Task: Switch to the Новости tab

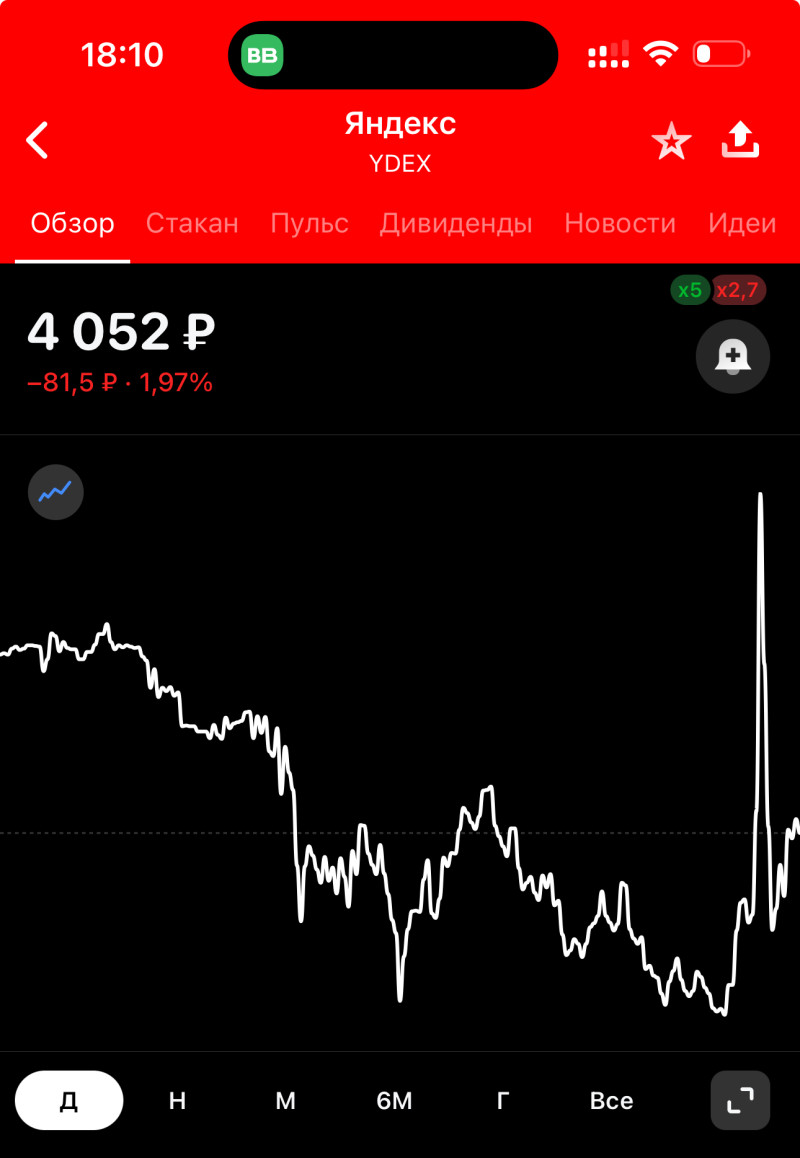Action: pyautogui.click(x=619, y=223)
